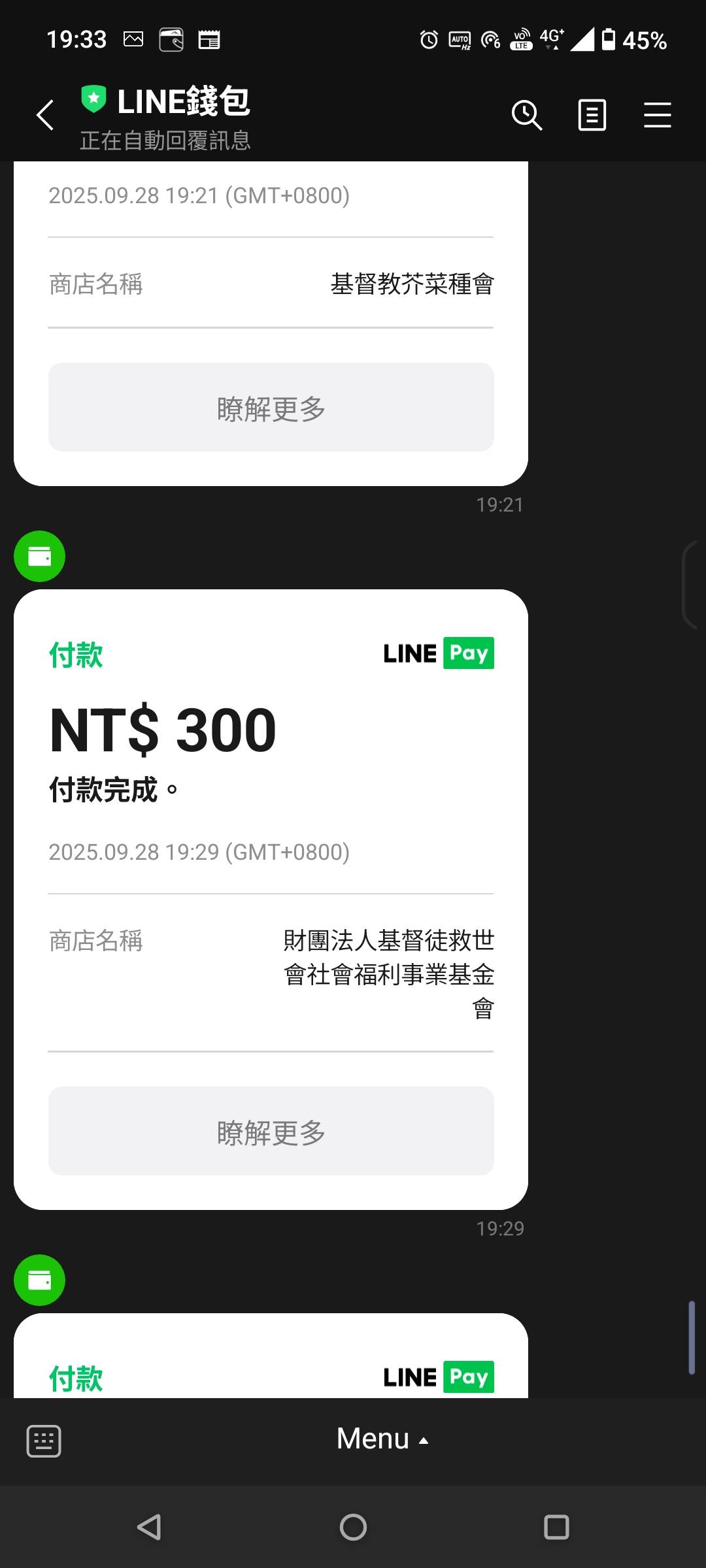Tap 瞭解更多 under the NT$ 300 payment
The height and width of the screenshot is (1568, 706).
click(x=271, y=1131)
